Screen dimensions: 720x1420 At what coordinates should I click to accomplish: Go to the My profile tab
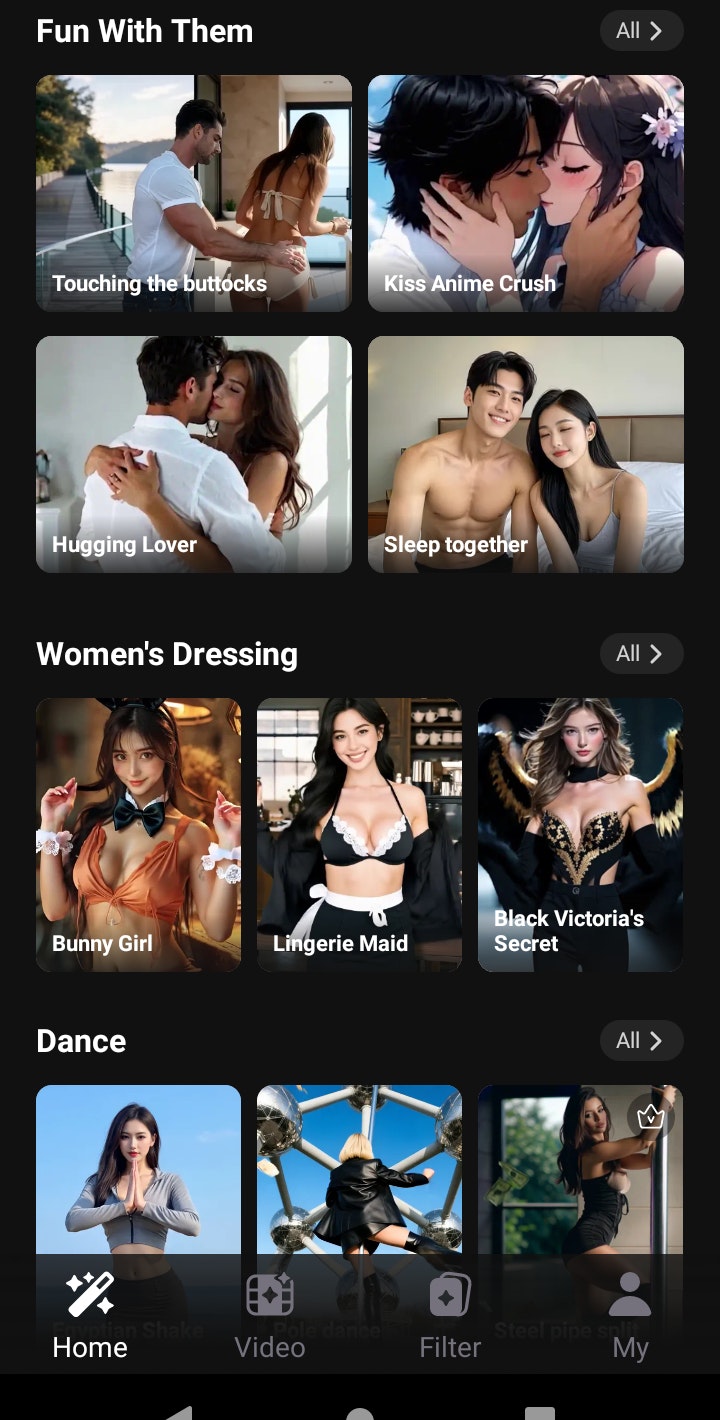630,1315
